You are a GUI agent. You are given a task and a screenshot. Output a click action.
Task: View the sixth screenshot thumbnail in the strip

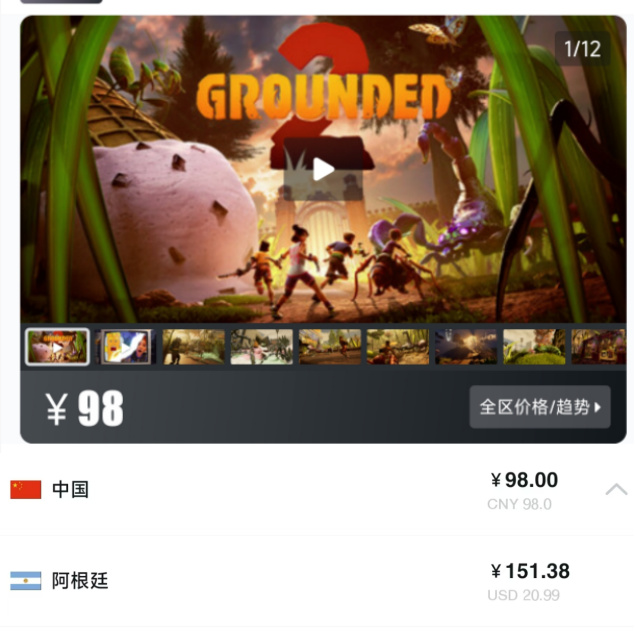[398, 347]
